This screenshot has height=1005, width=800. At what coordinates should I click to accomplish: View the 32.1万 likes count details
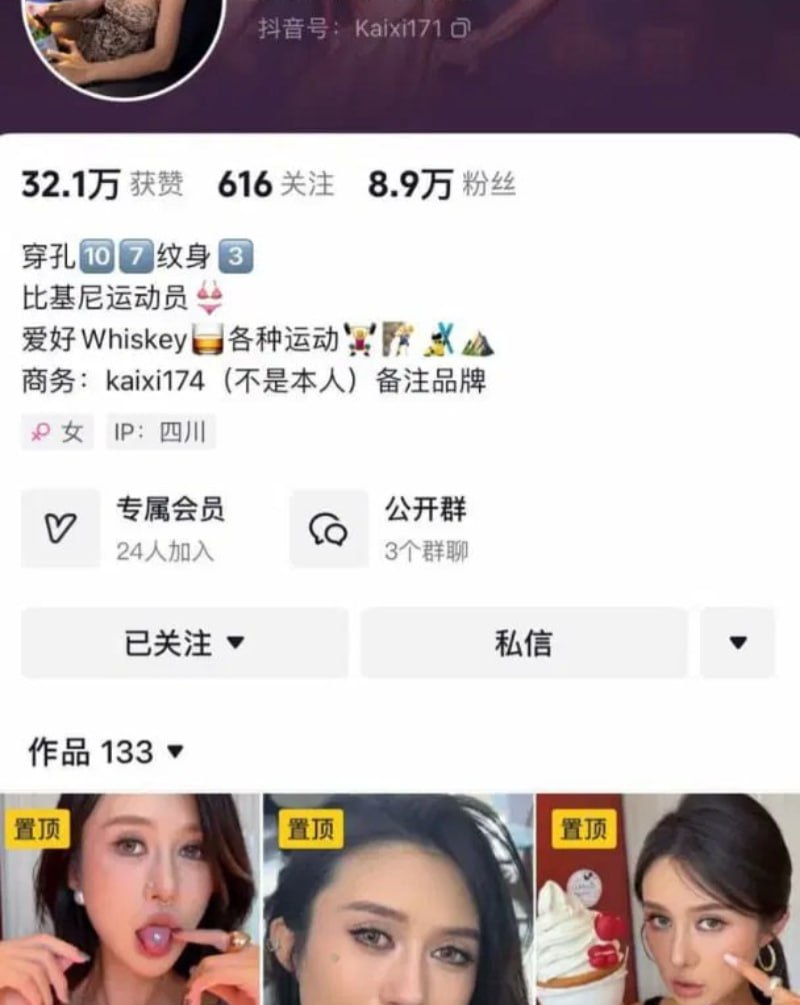point(102,185)
